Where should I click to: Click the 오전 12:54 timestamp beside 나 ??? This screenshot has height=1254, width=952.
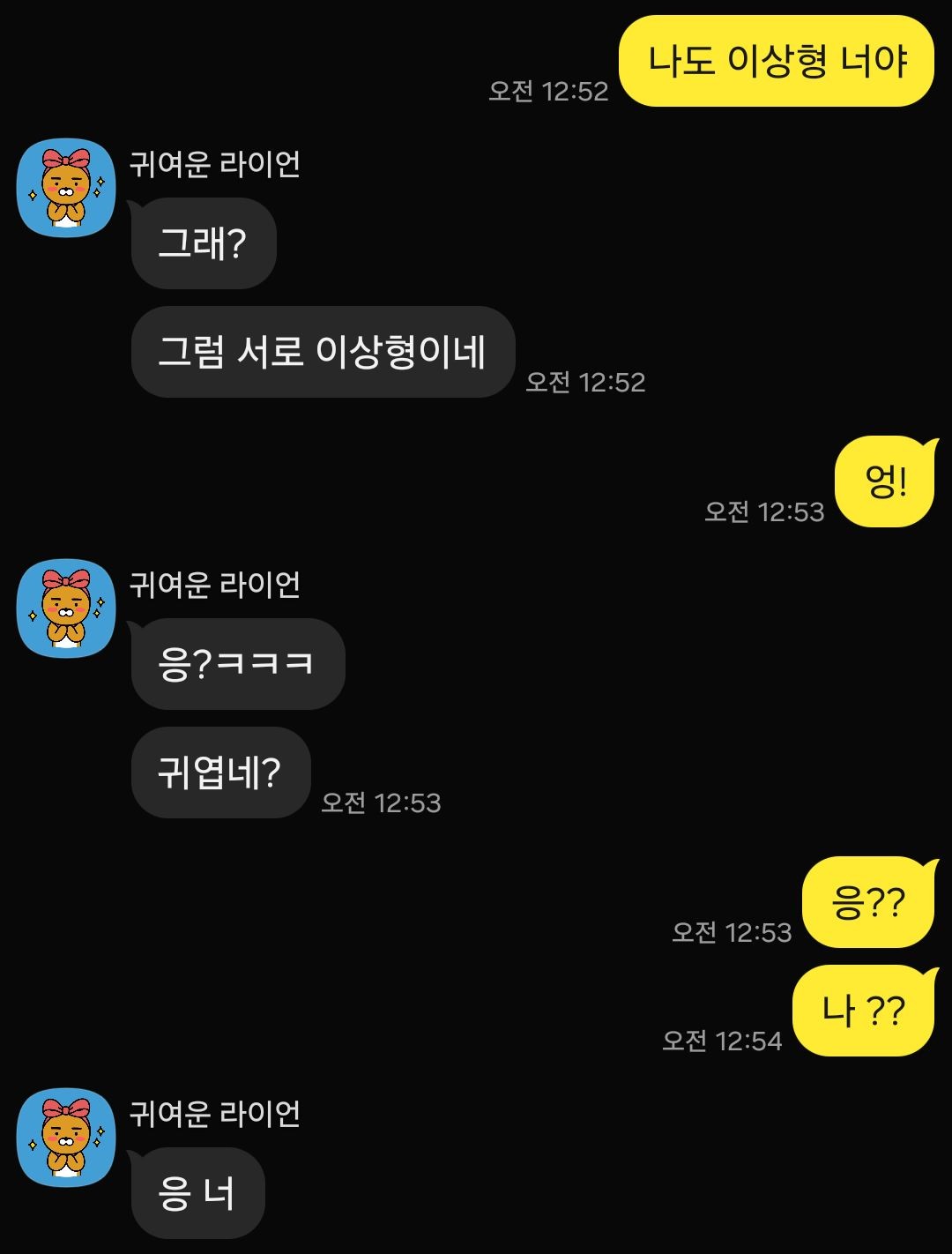[724, 1041]
